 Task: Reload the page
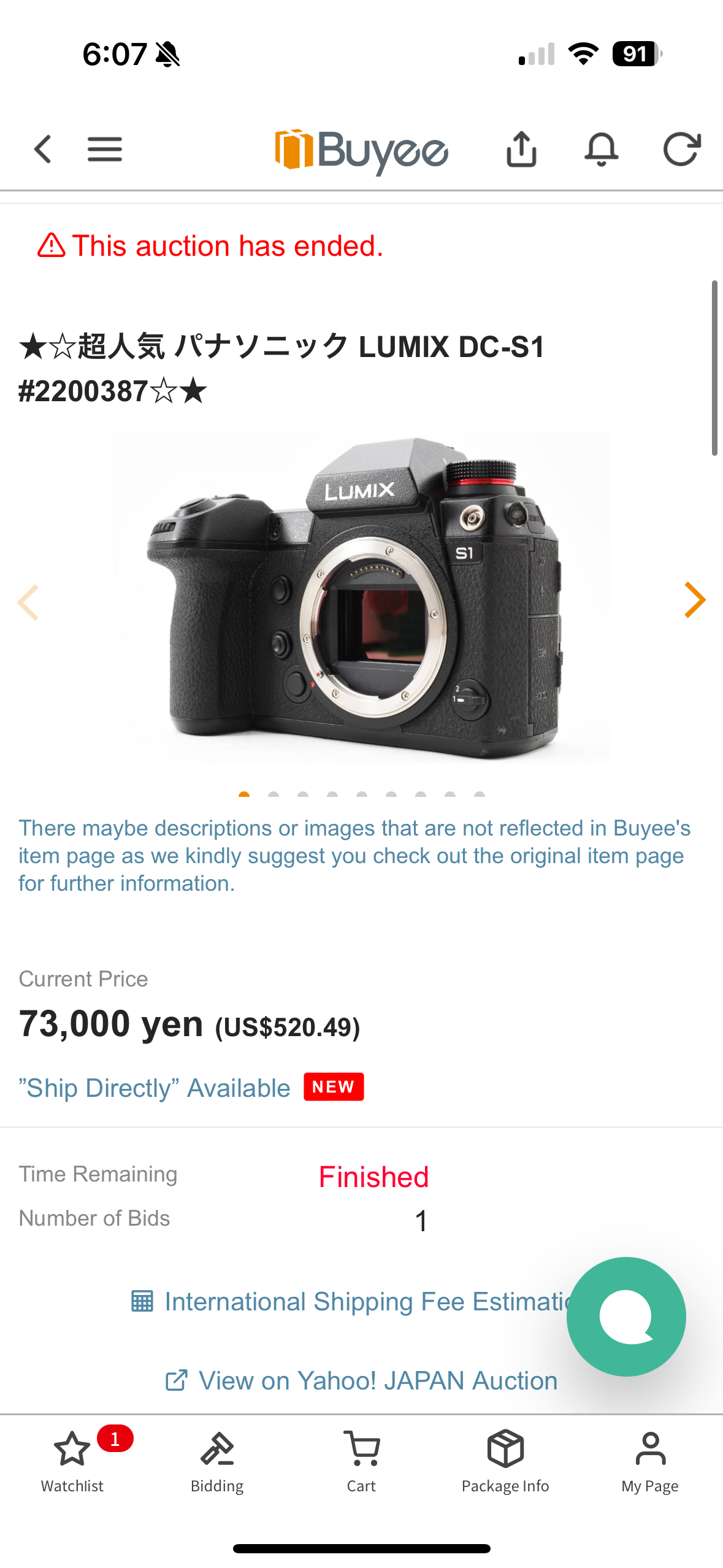coord(682,149)
